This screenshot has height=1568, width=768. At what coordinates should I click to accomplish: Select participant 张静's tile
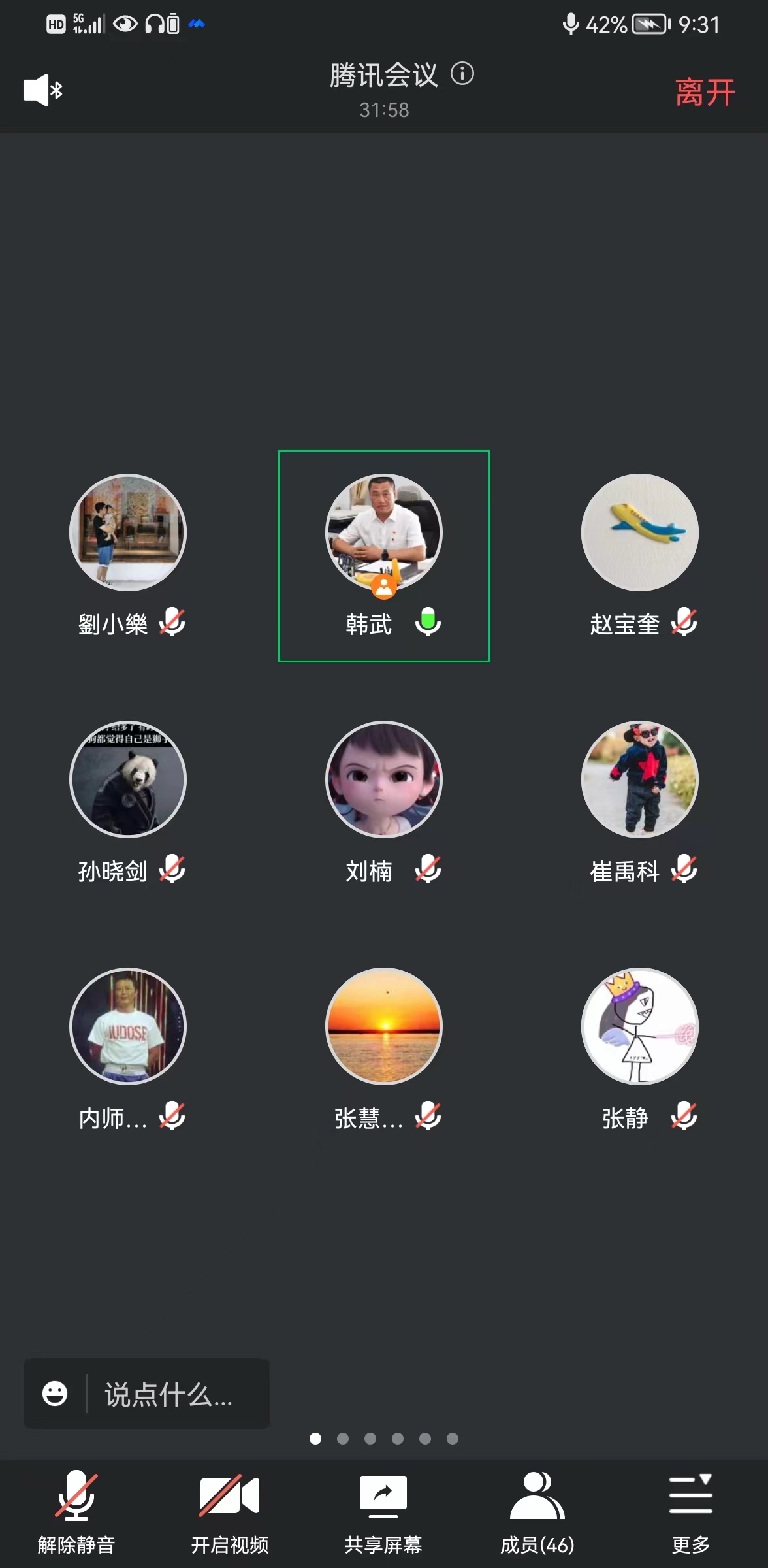tap(640, 1027)
